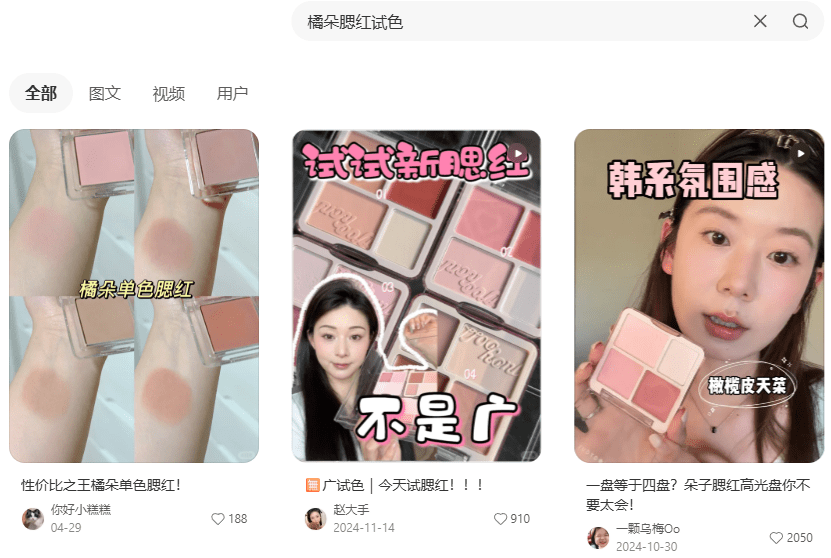Select the 全部 tab
Image resolution: width=831 pixels, height=558 pixels.
click(41, 93)
